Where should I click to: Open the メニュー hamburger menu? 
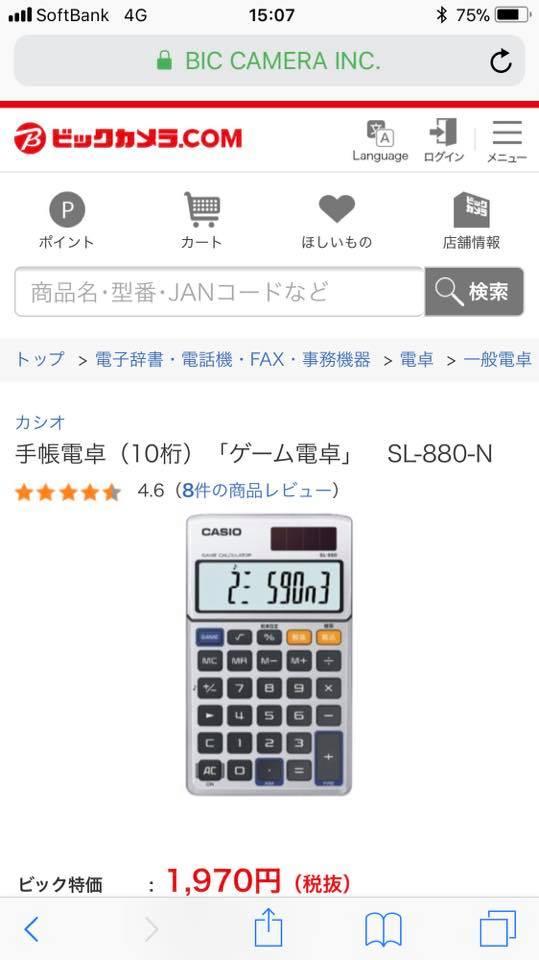507,141
